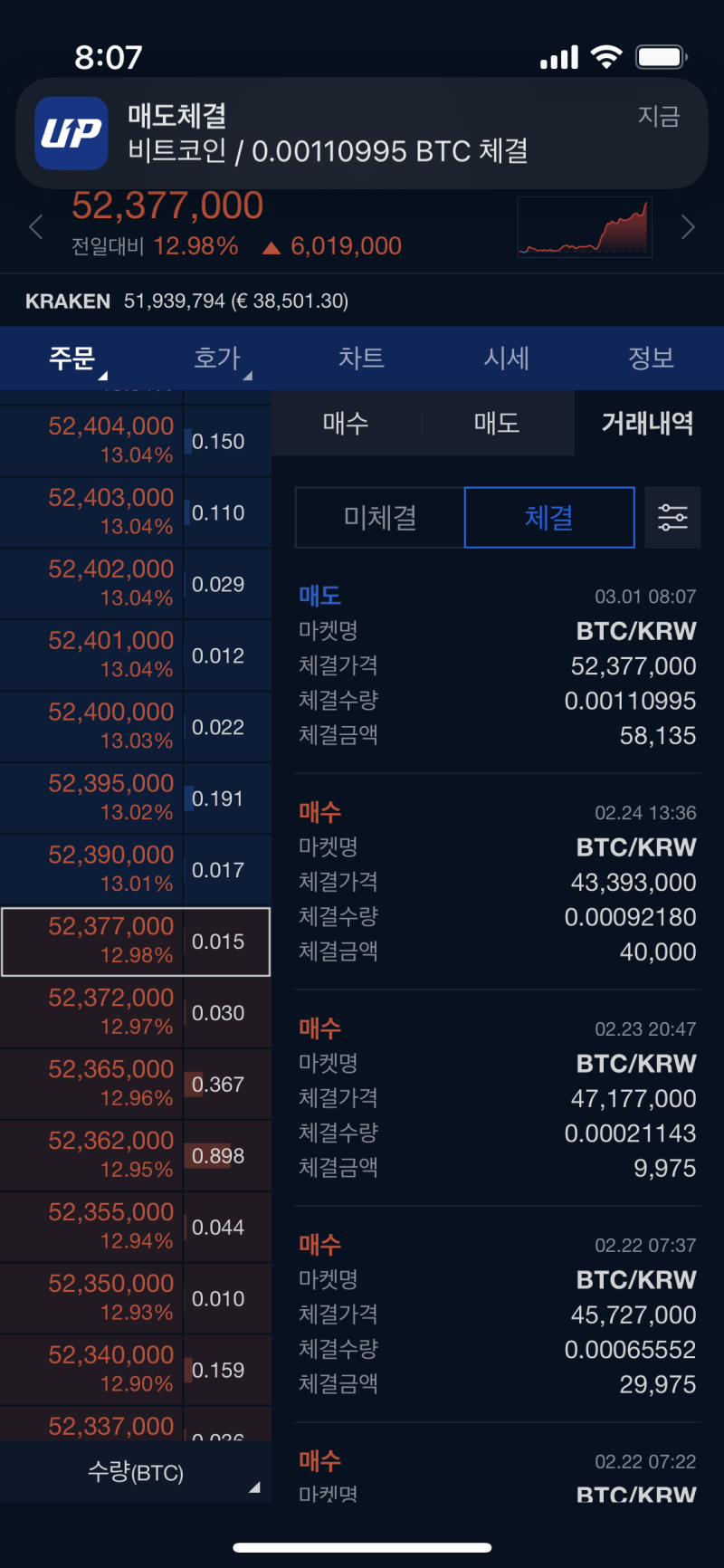Open the 수량(BTC) unit dropdown
Image resolution: width=724 pixels, height=1568 pixels.
tap(136, 1472)
